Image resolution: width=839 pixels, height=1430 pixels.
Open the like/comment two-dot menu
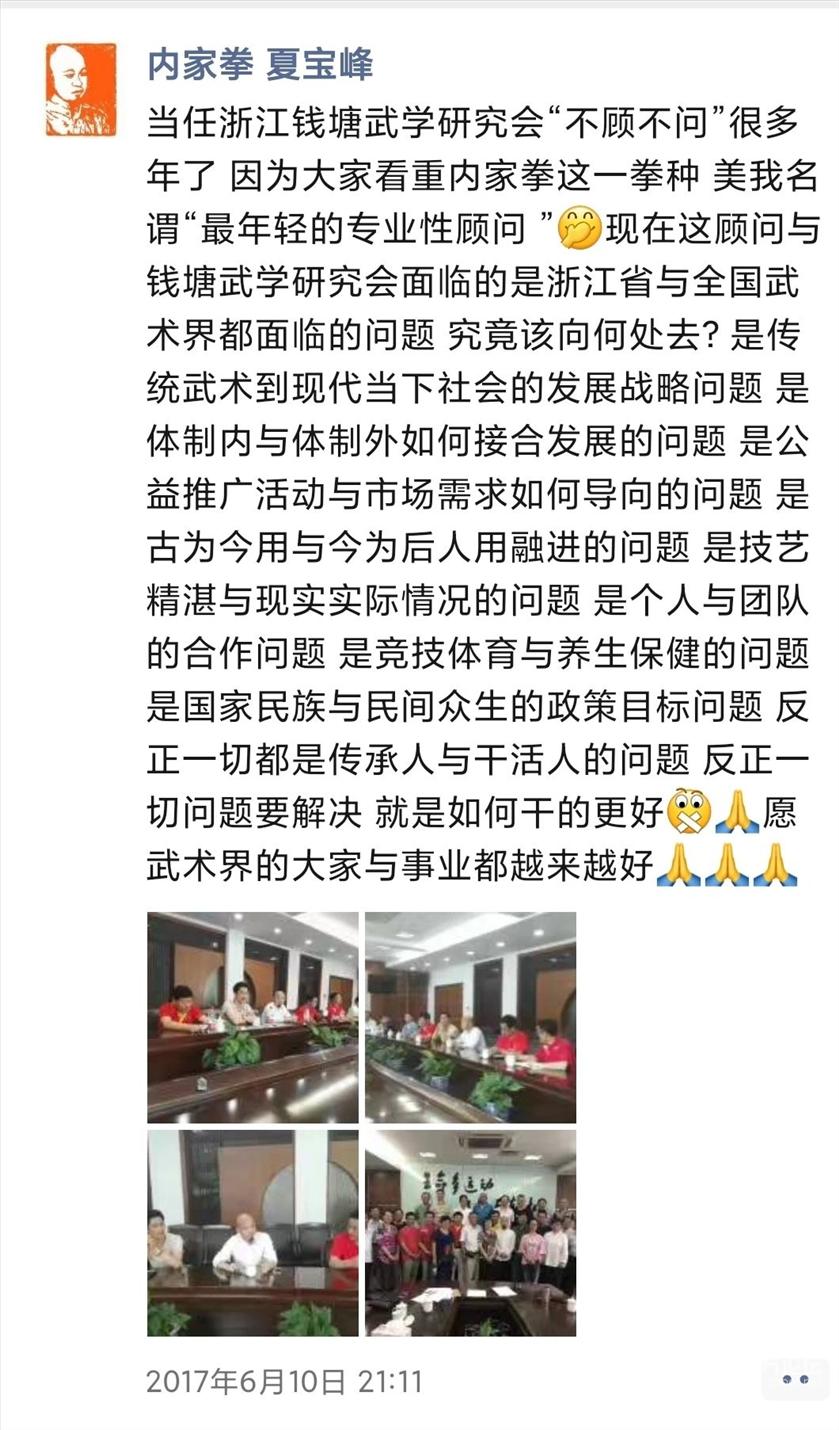click(796, 1380)
